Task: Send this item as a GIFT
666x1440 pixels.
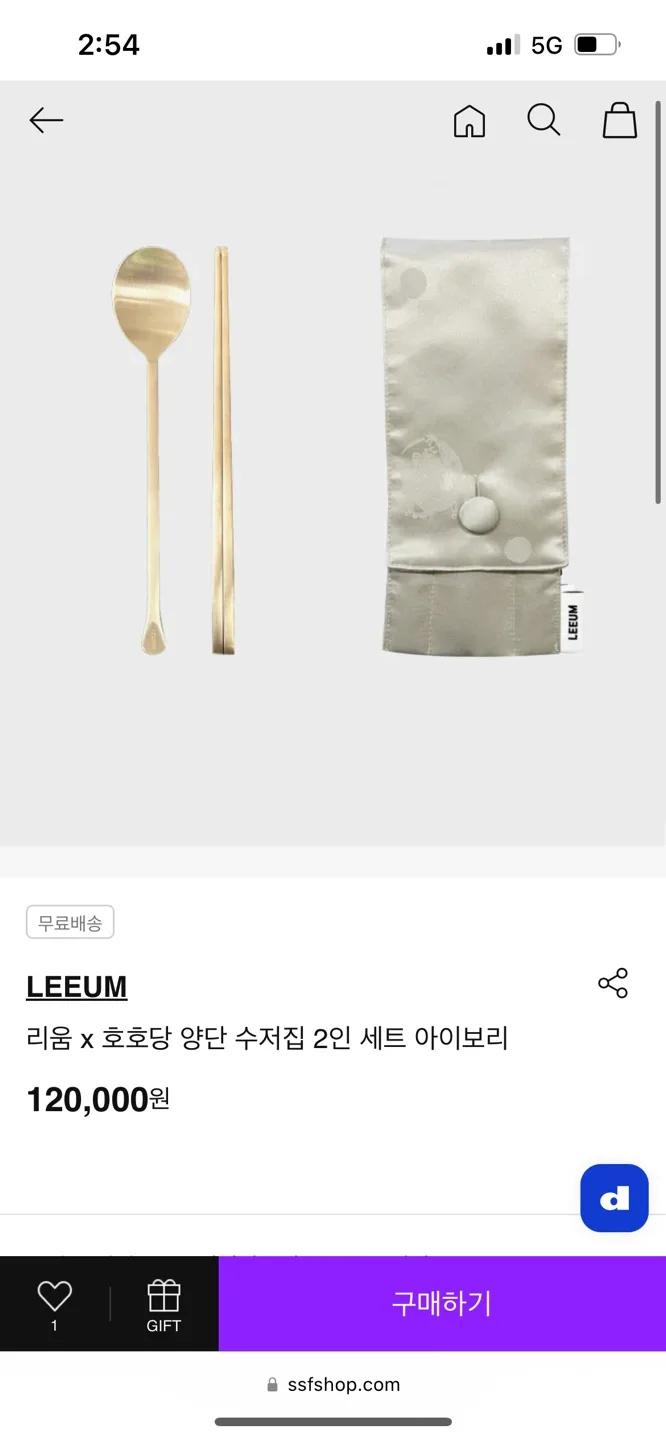Action: coord(164,1304)
